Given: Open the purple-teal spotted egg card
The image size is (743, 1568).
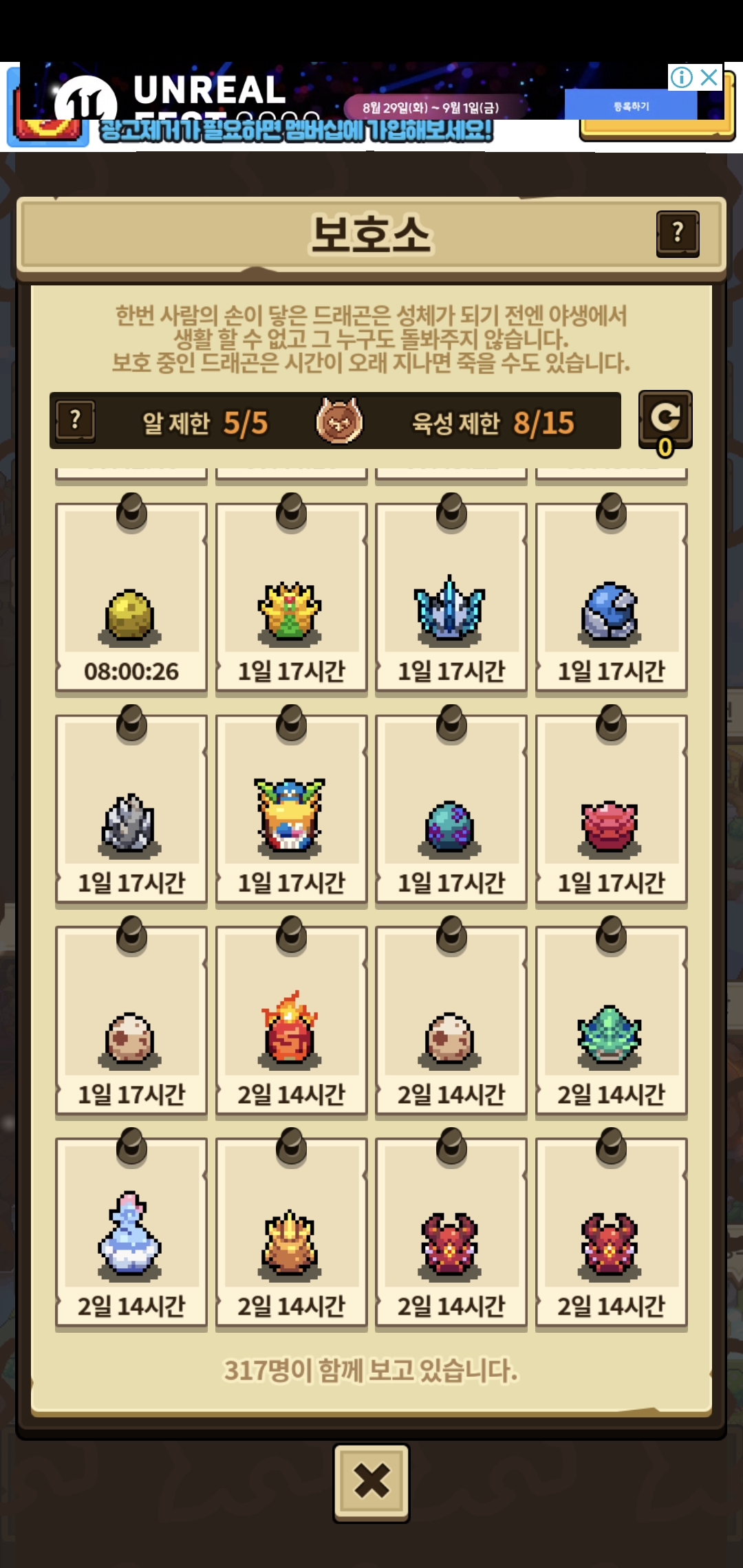Looking at the screenshot, I should pos(451,810).
